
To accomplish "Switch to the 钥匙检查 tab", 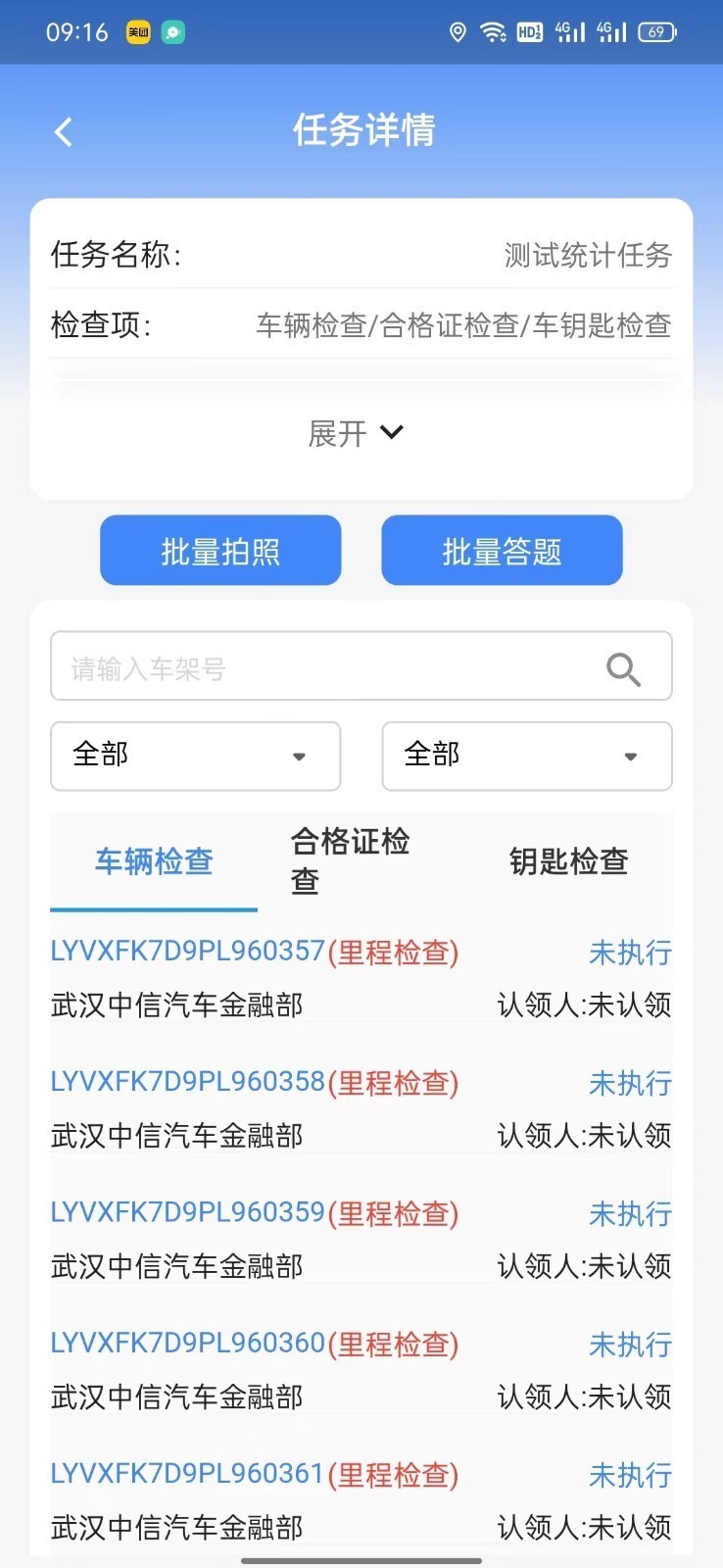I will click(x=568, y=861).
